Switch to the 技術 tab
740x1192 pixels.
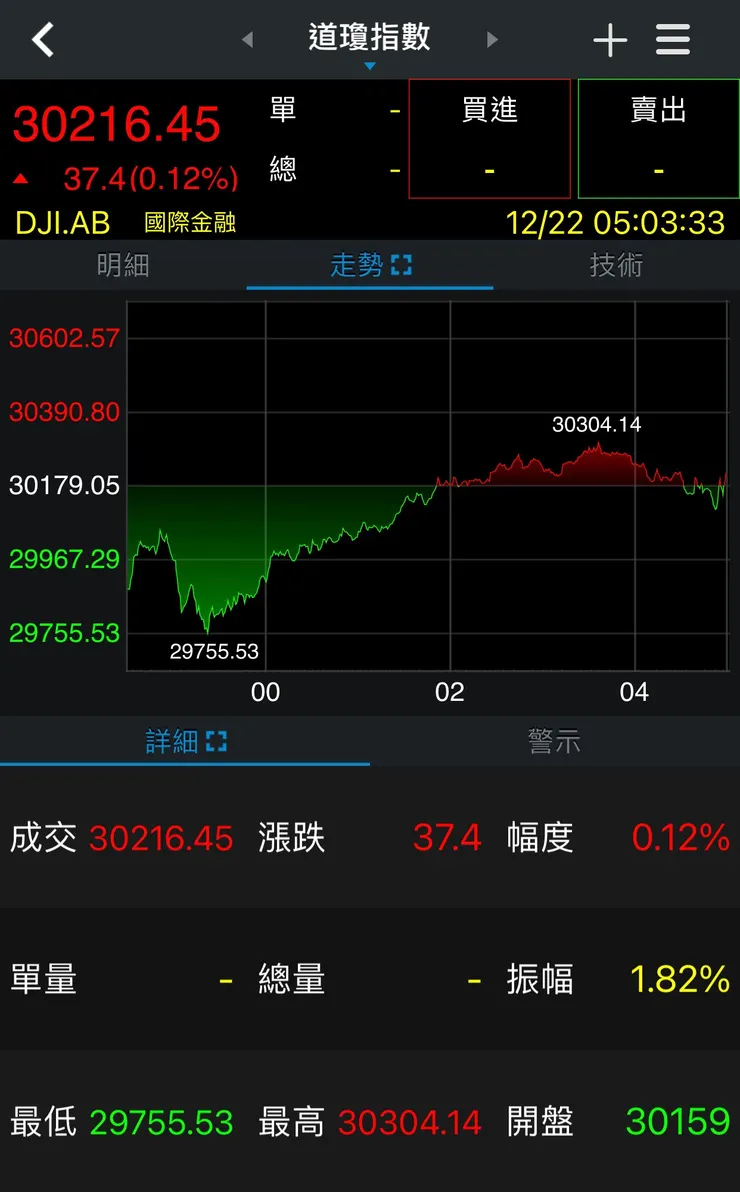tap(616, 266)
